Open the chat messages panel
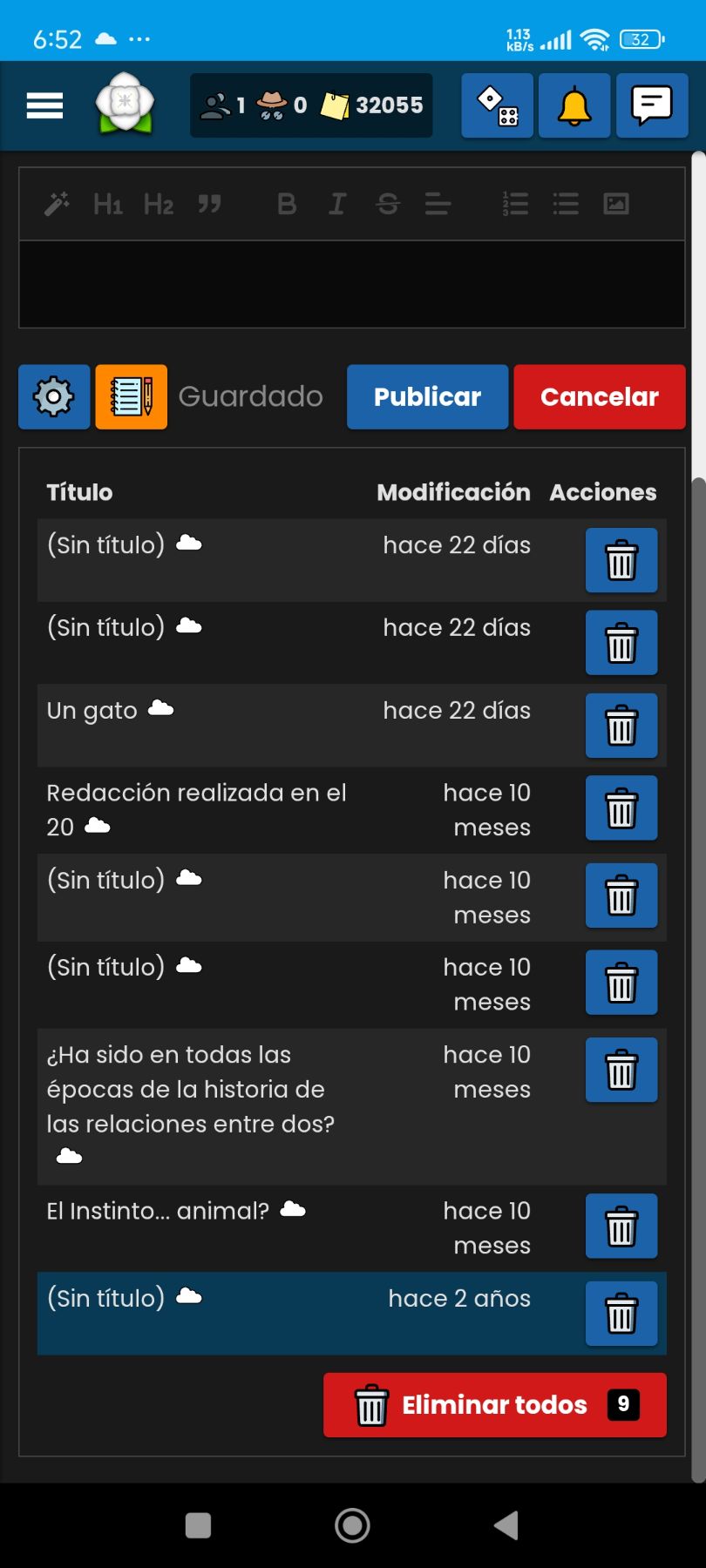Viewport: 706px width, 1568px height. [651, 105]
